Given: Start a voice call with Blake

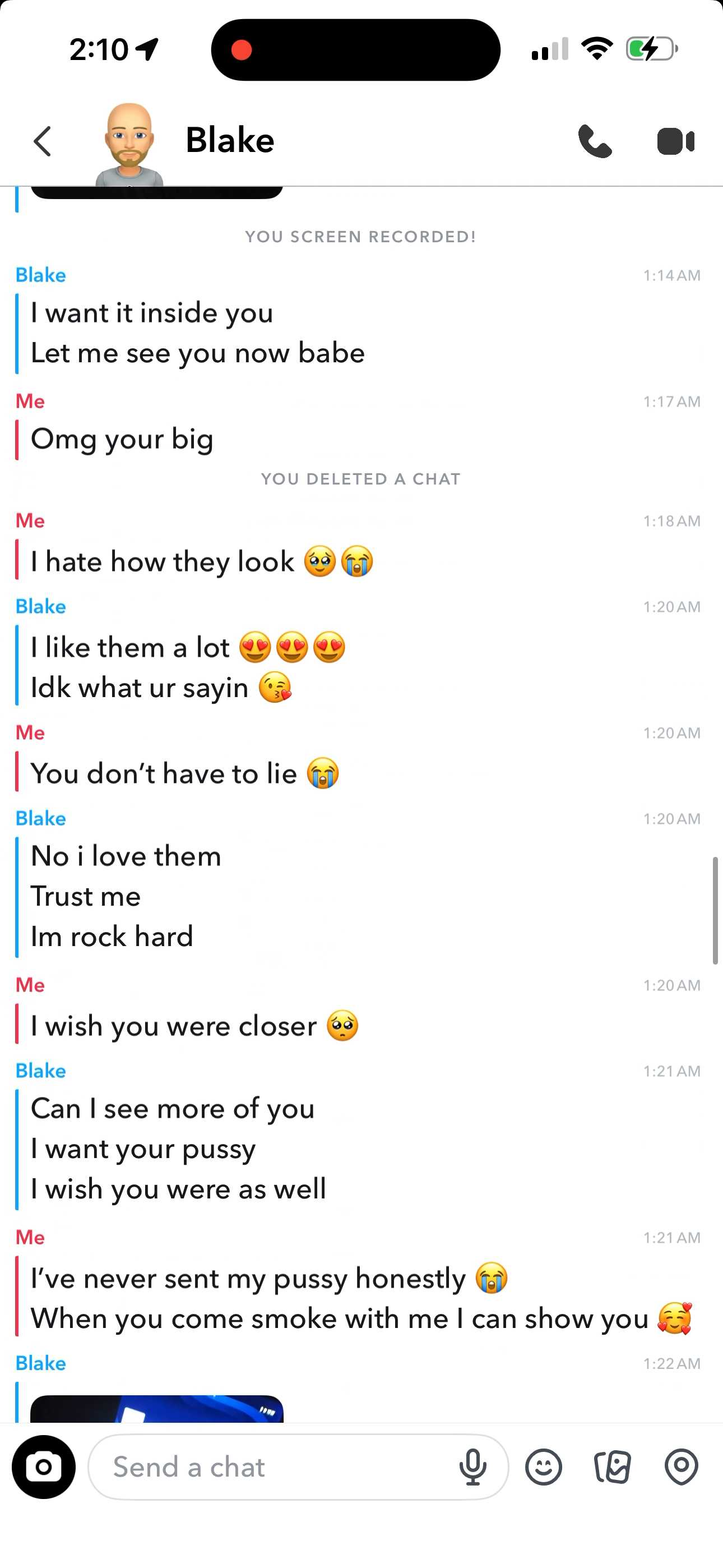Looking at the screenshot, I should [x=595, y=141].
